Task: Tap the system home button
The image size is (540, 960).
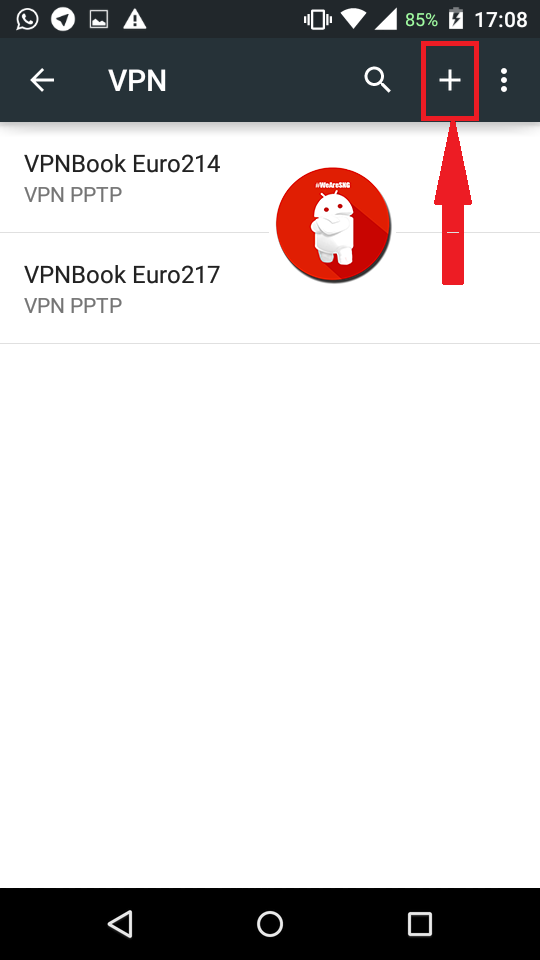Action: point(270,923)
